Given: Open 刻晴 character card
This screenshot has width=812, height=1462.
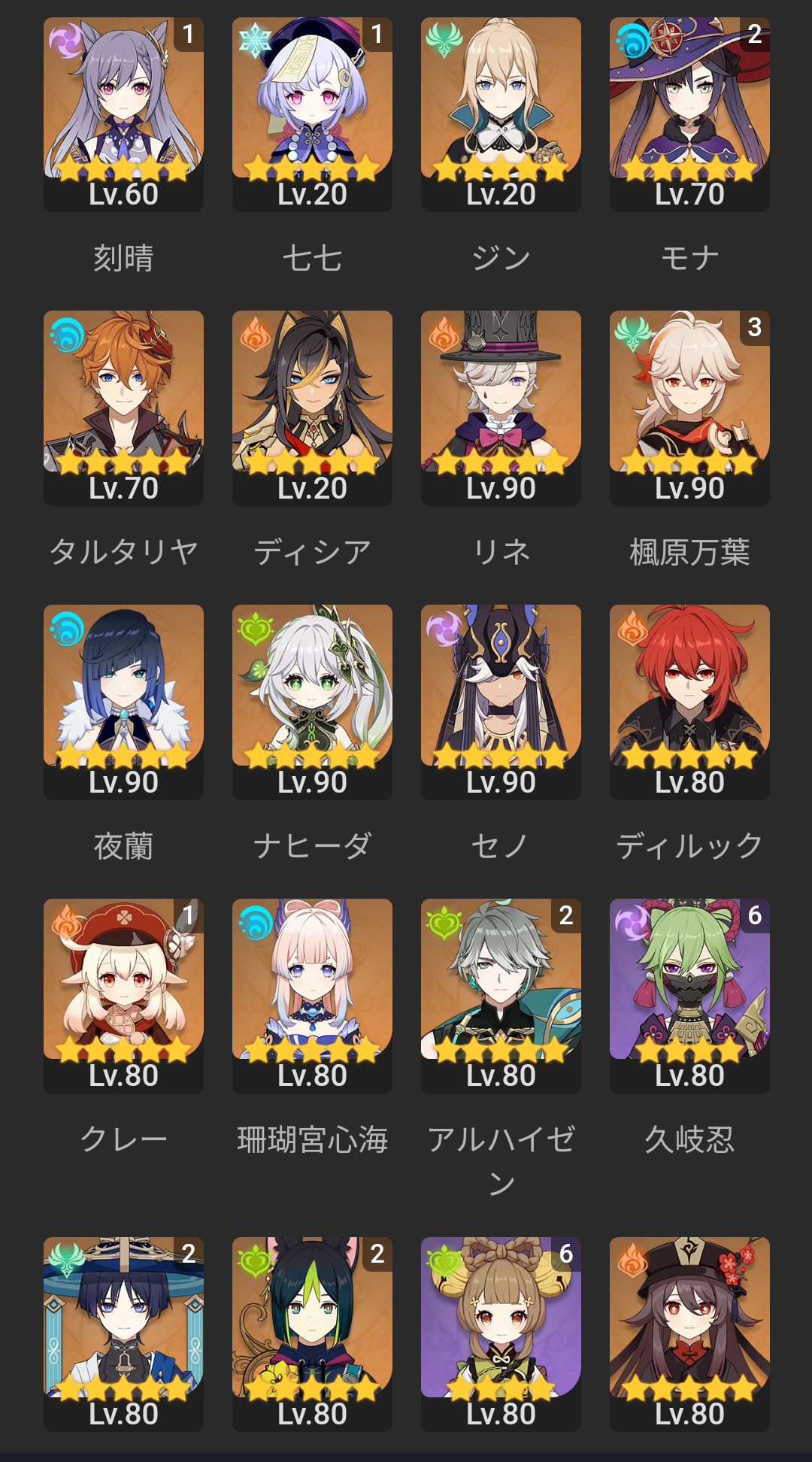Looking at the screenshot, I should [123, 114].
